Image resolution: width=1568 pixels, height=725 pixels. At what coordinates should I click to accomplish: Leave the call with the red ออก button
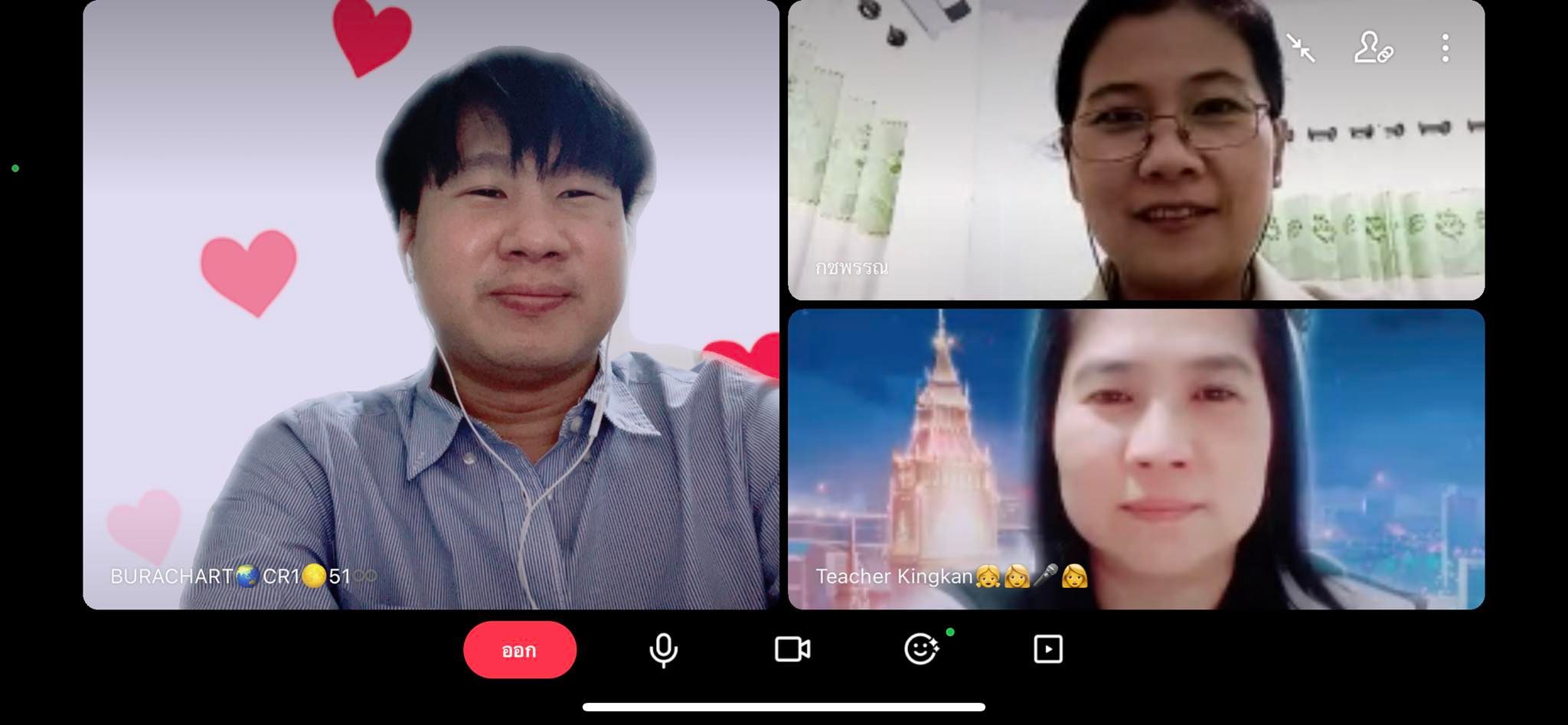(x=519, y=650)
